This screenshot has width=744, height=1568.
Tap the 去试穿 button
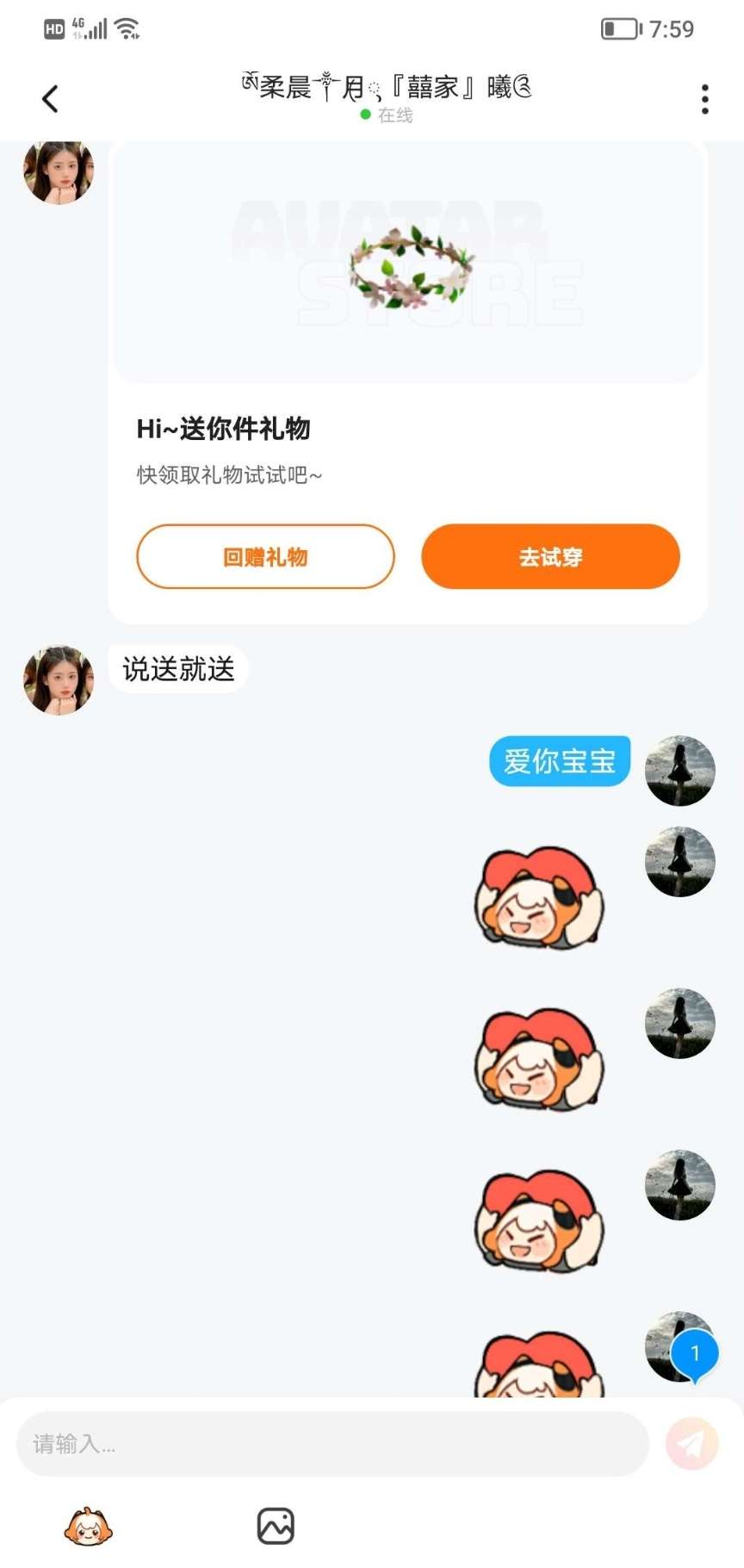pyautogui.click(x=550, y=557)
